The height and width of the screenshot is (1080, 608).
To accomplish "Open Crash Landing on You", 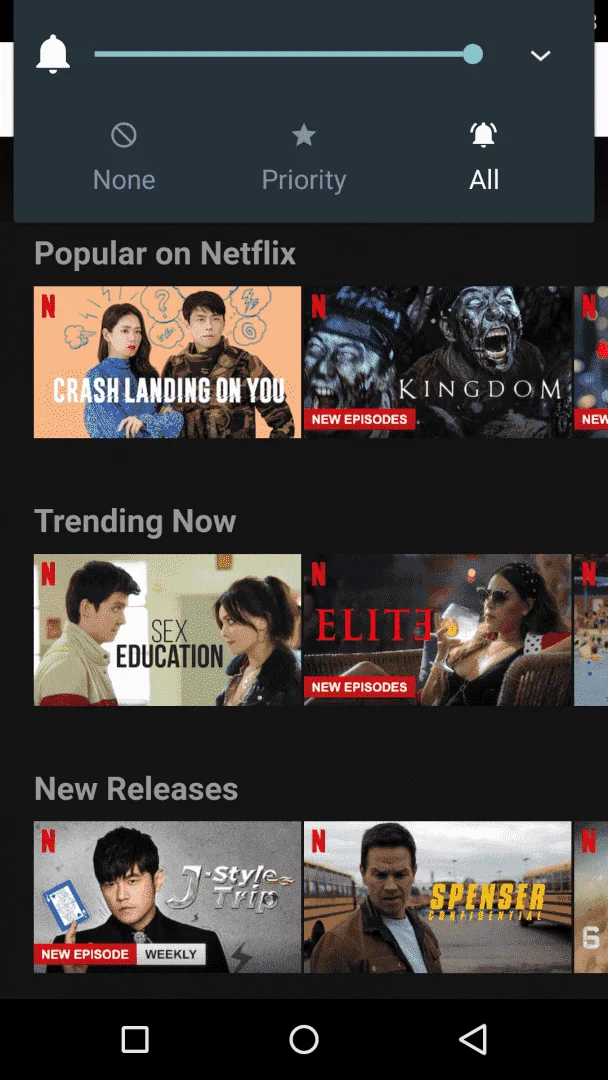I will [x=167, y=362].
